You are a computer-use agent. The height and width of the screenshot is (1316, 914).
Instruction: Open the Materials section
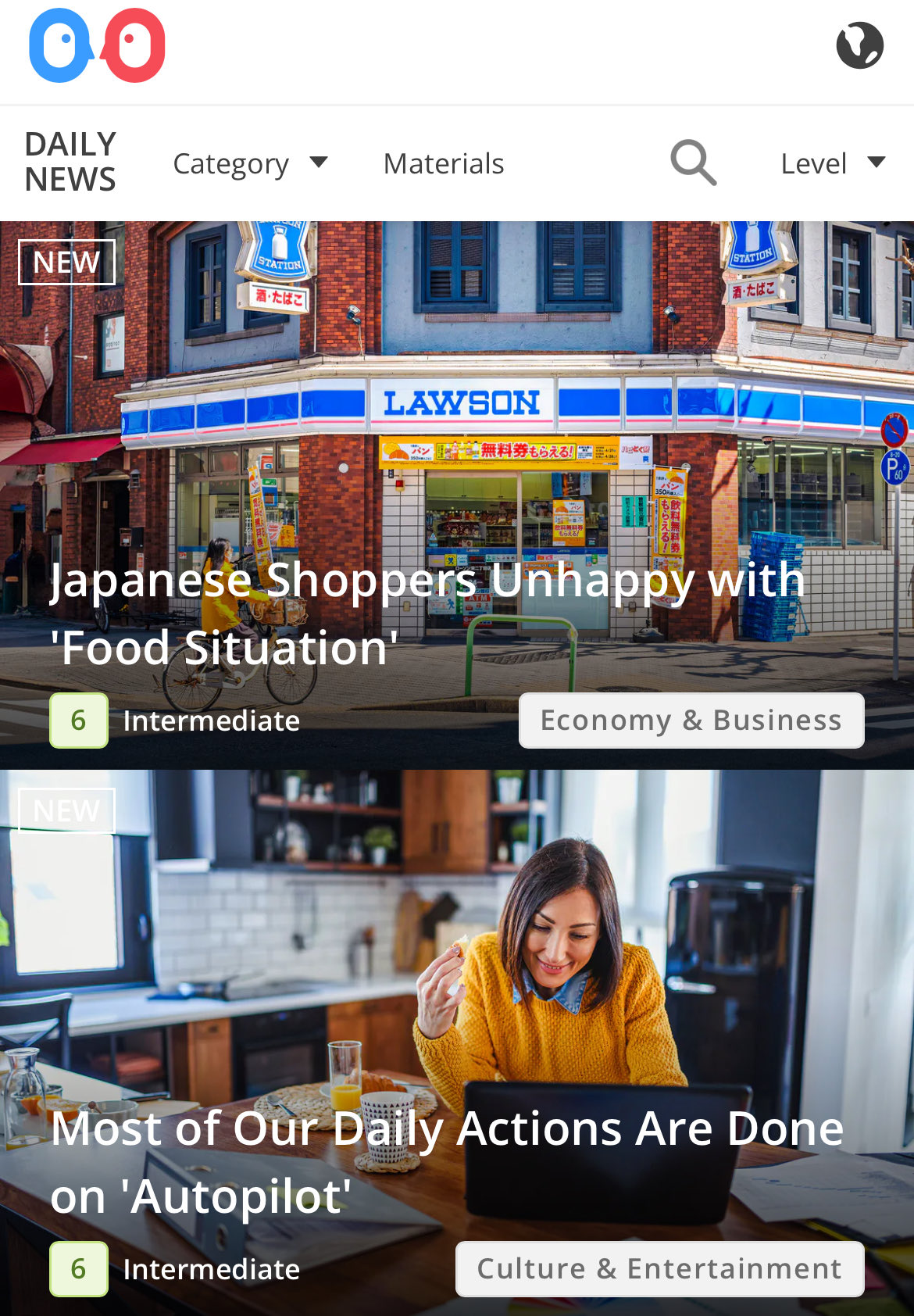coord(444,163)
